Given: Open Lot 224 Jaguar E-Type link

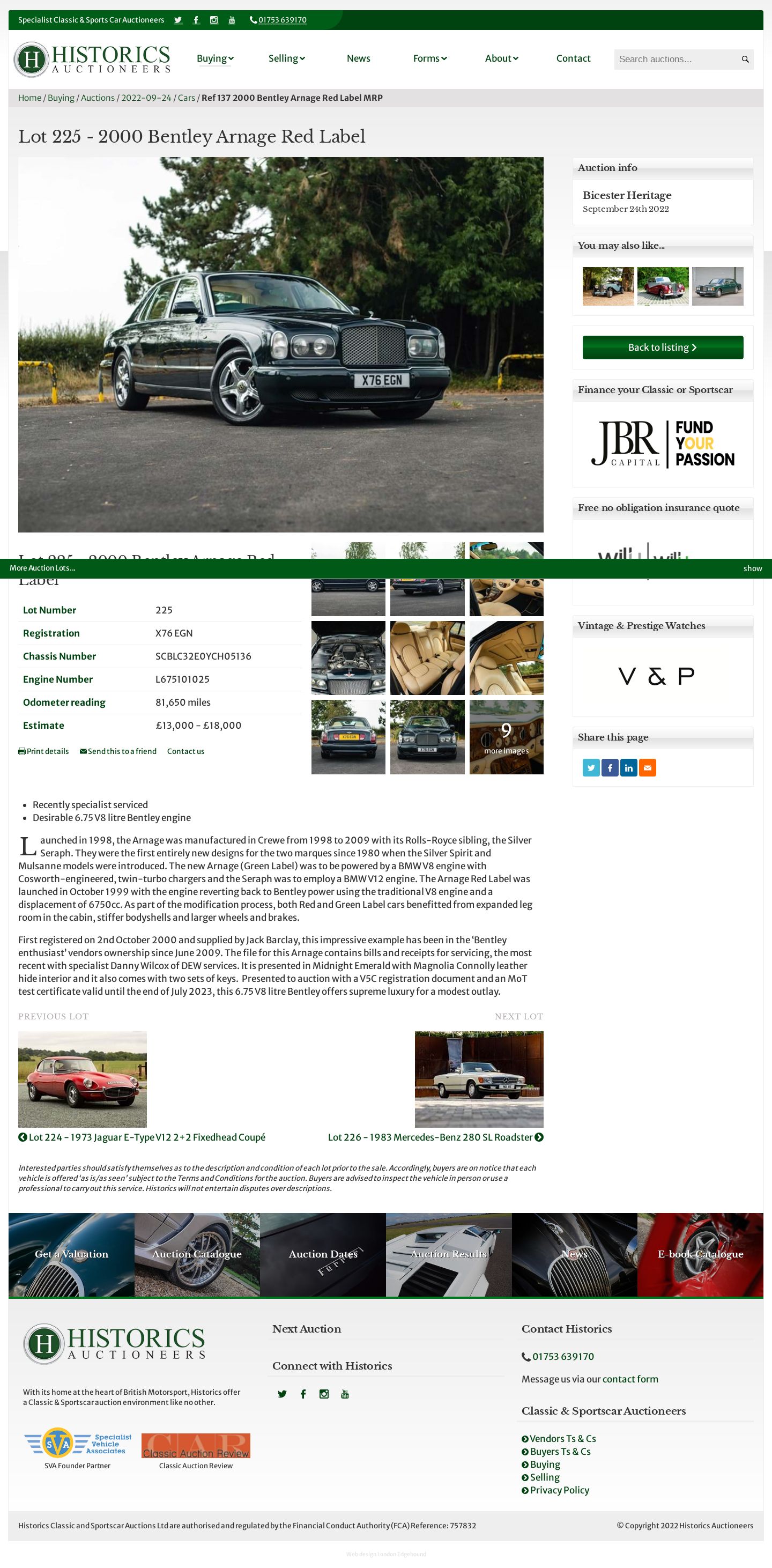Looking at the screenshot, I should pyautogui.click(x=146, y=1137).
